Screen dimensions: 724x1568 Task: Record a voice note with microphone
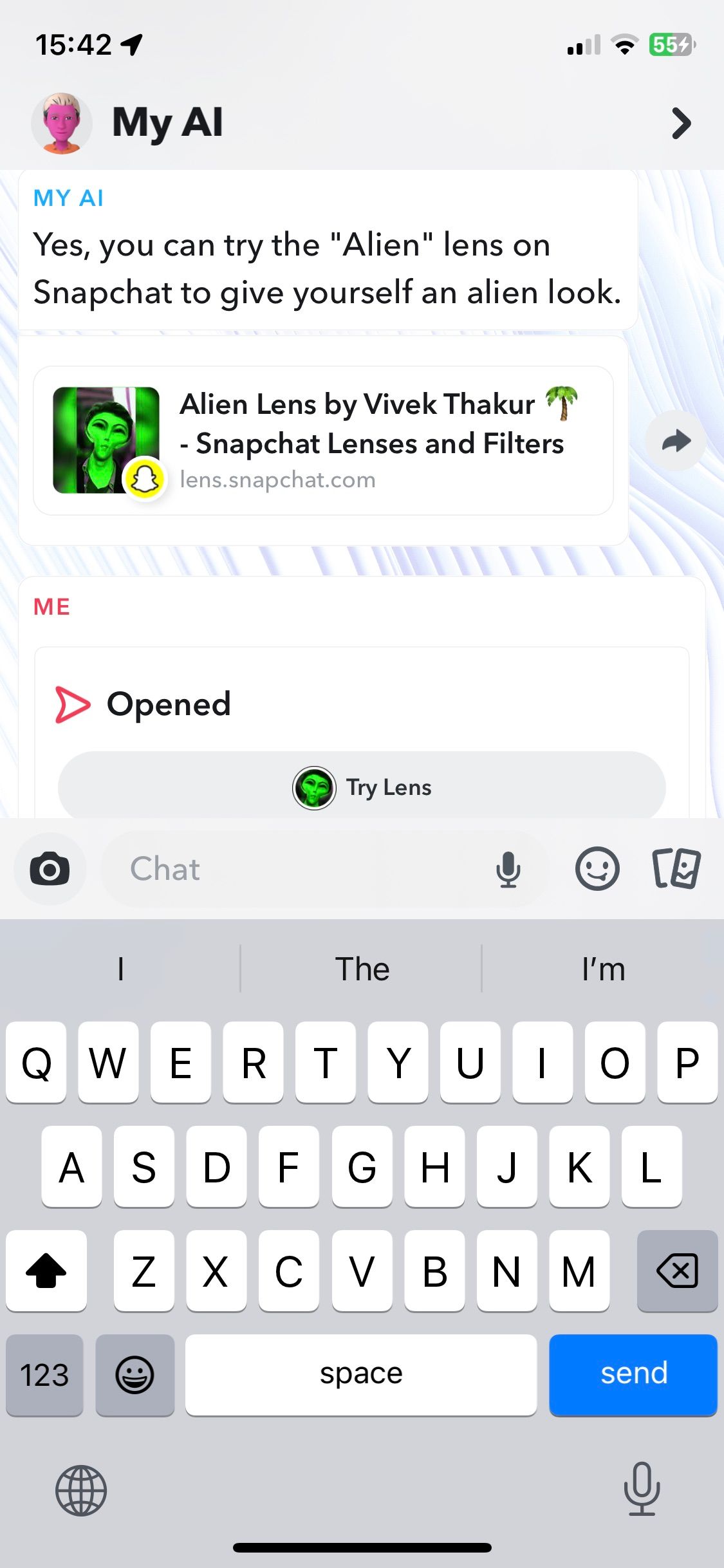(x=508, y=869)
